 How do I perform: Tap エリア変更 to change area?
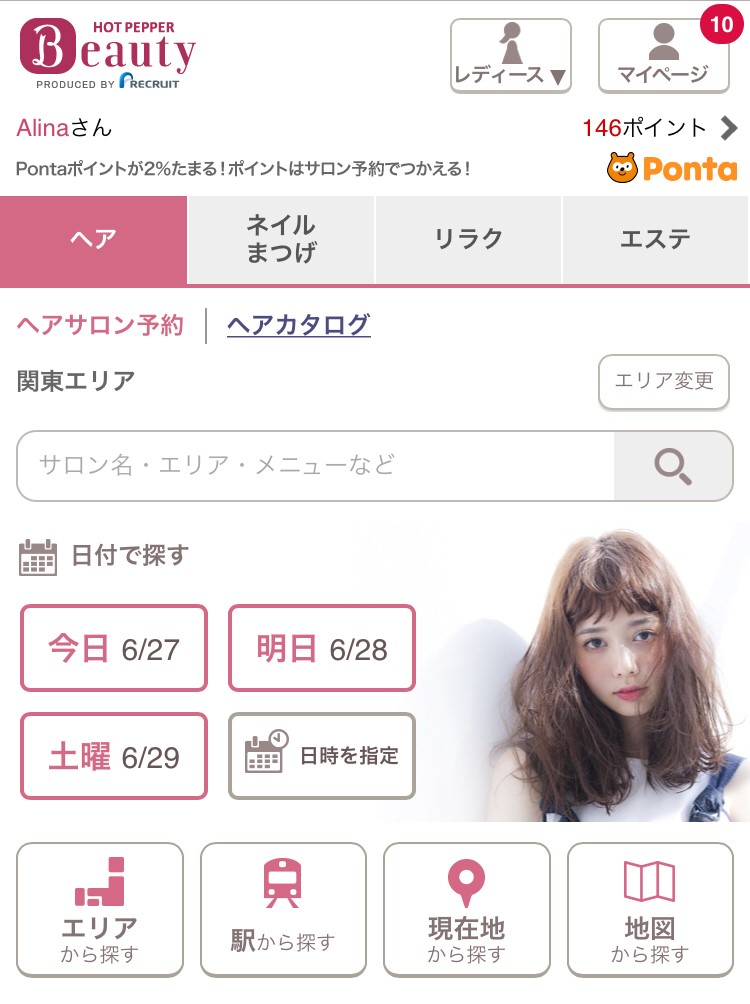[x=664, y=381]
